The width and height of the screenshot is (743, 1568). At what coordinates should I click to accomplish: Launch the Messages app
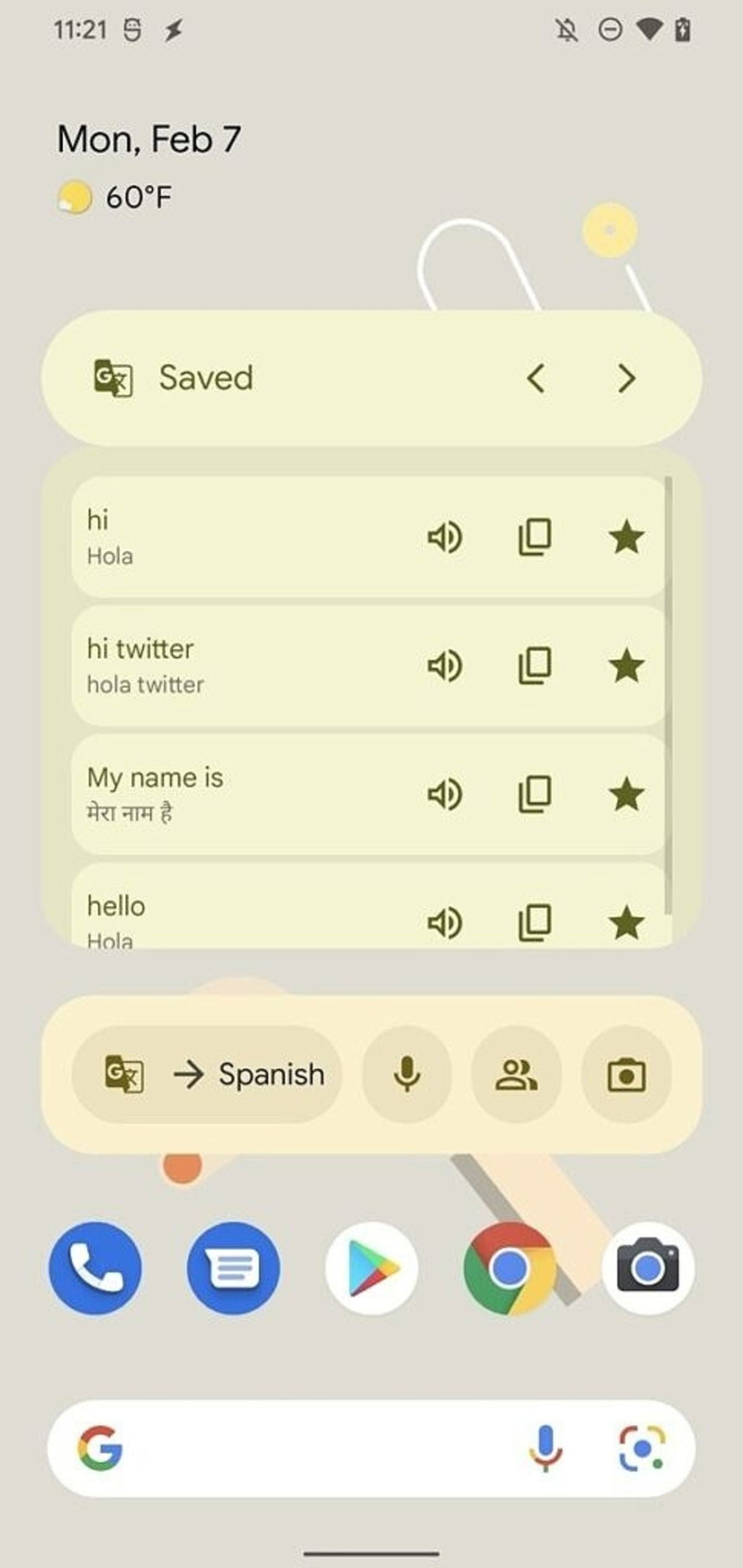pyautogui.click(x=233, y=1268)
